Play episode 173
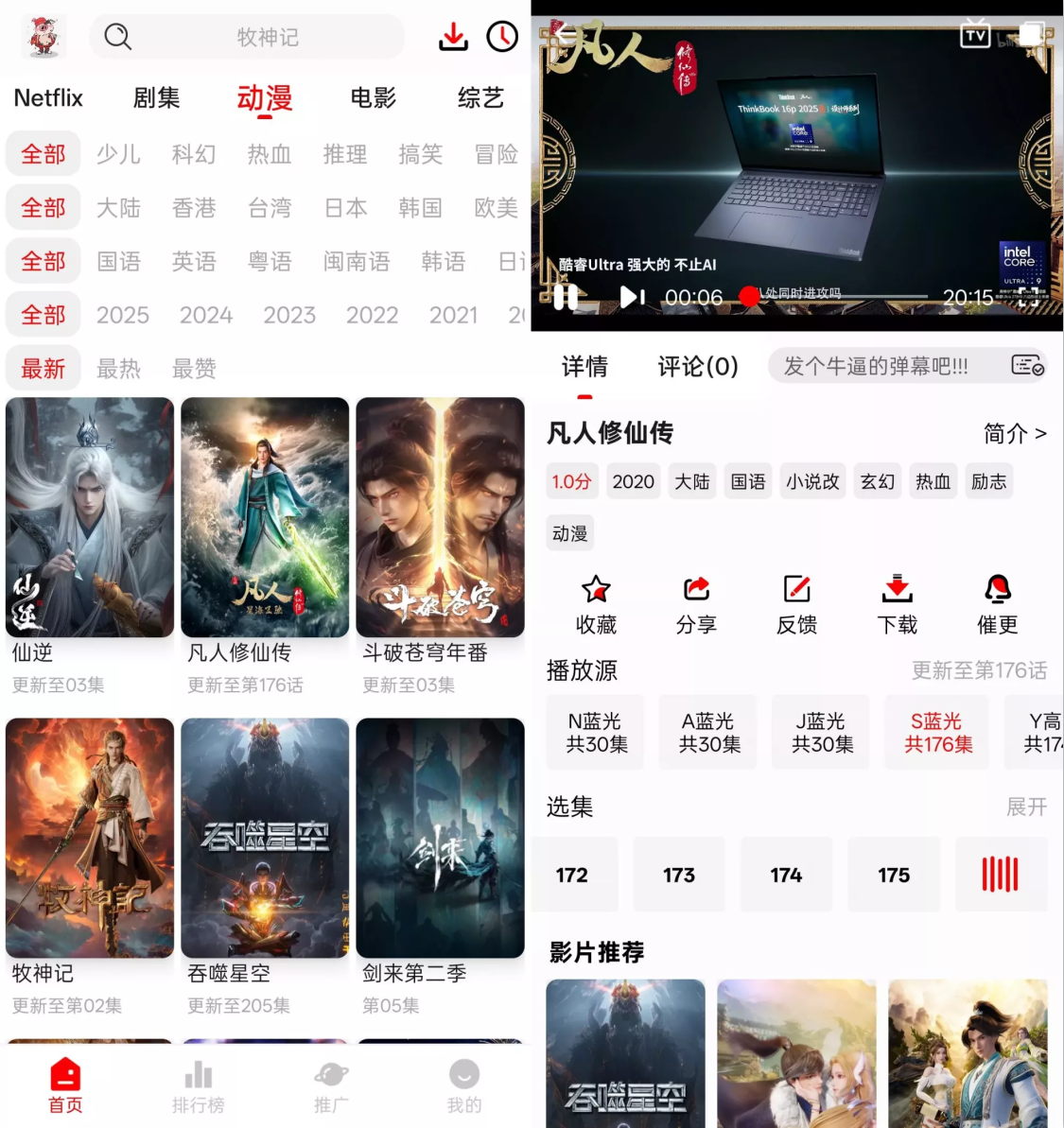 679,875
